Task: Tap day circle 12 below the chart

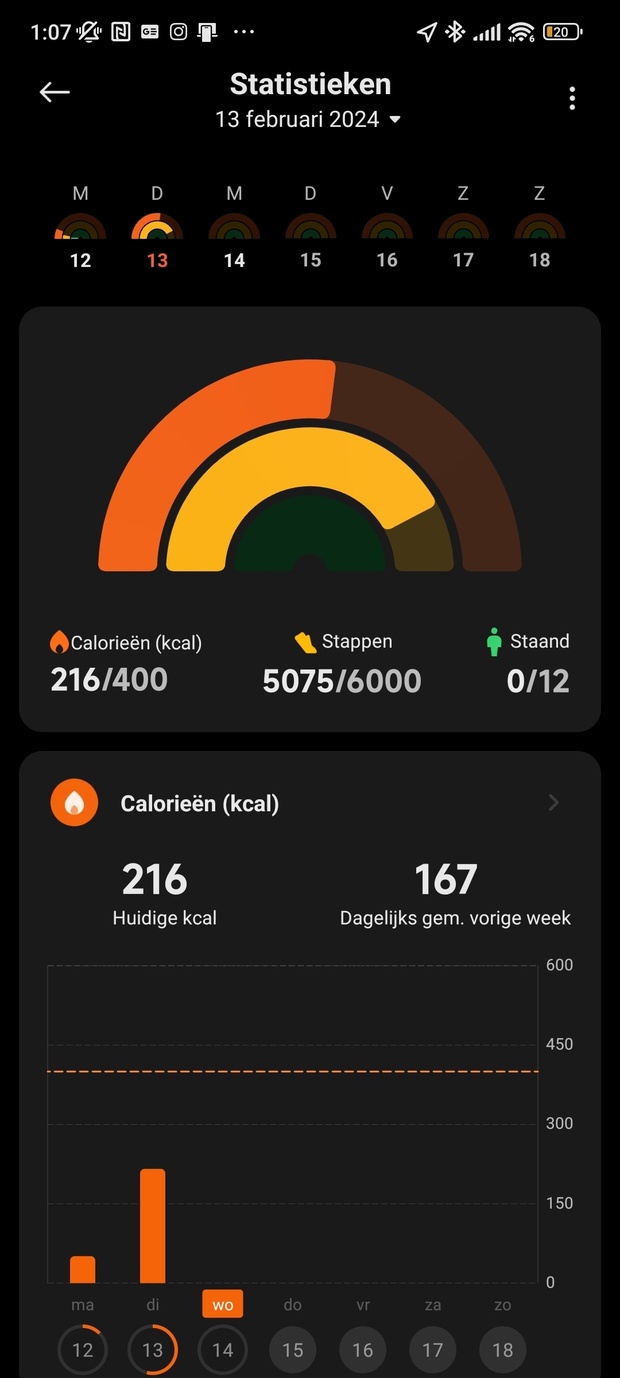Action: 82,1350
